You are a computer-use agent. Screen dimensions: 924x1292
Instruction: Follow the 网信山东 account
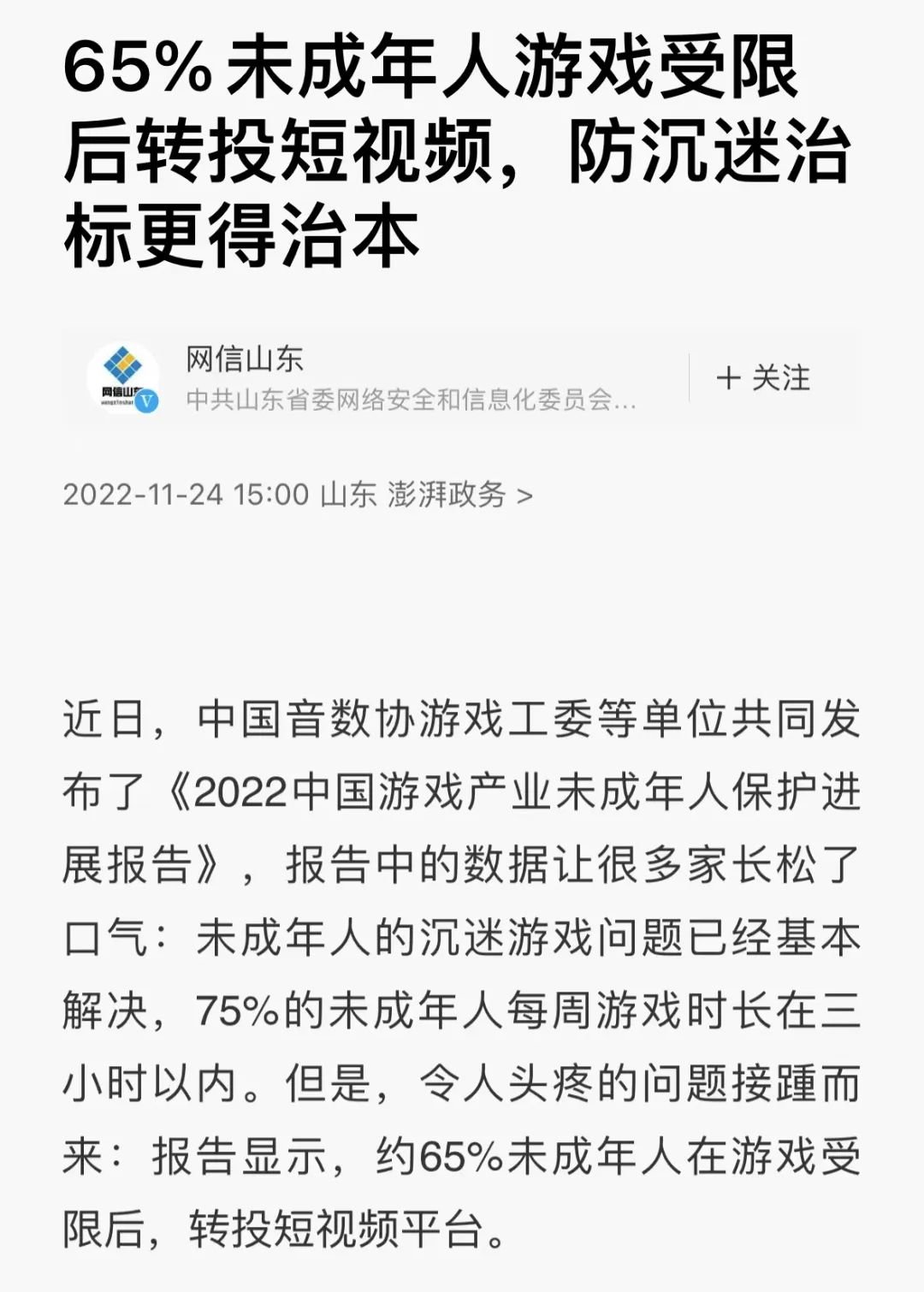763,378
